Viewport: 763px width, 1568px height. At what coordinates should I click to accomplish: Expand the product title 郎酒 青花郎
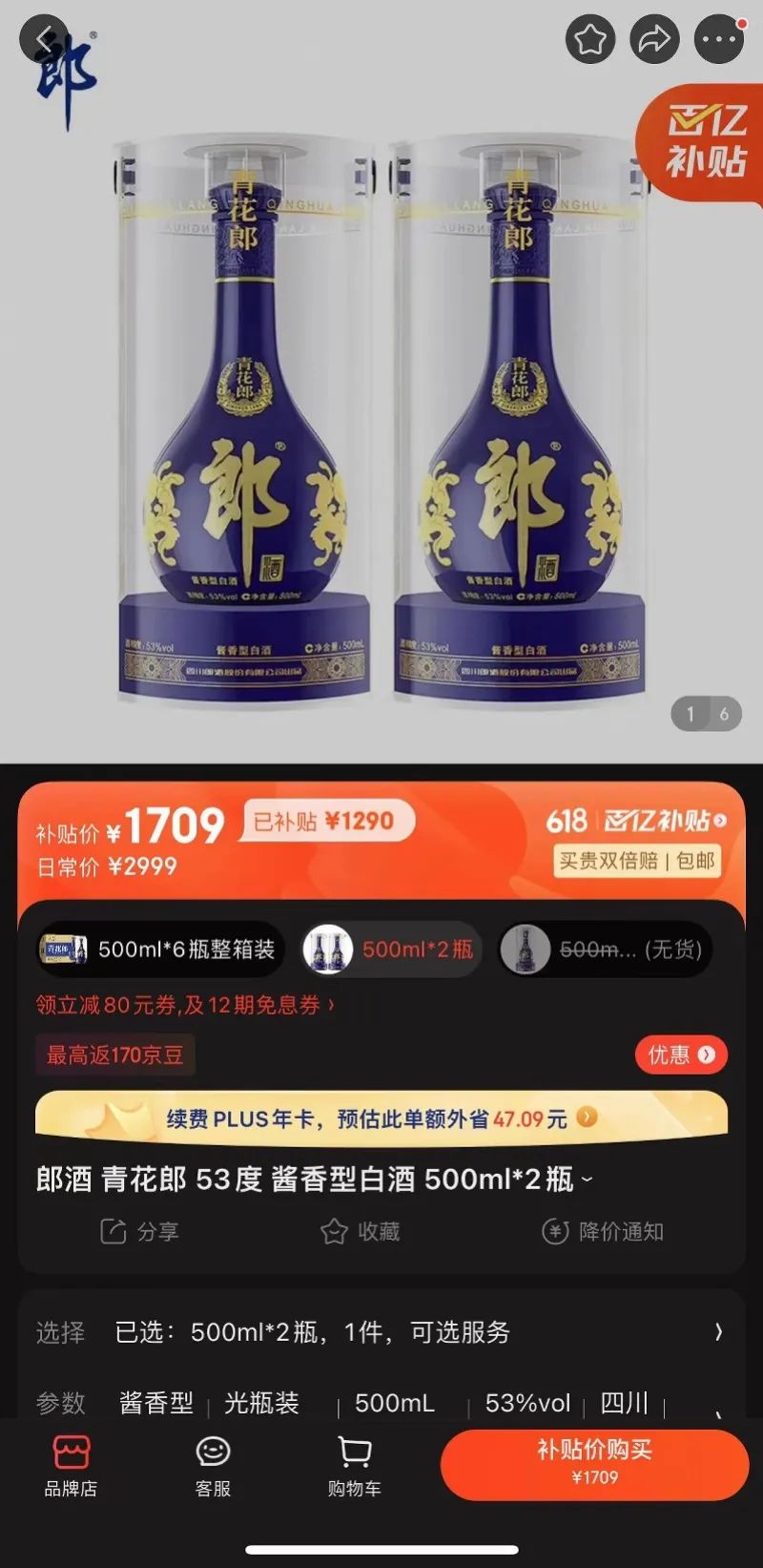coord(315,1180)
